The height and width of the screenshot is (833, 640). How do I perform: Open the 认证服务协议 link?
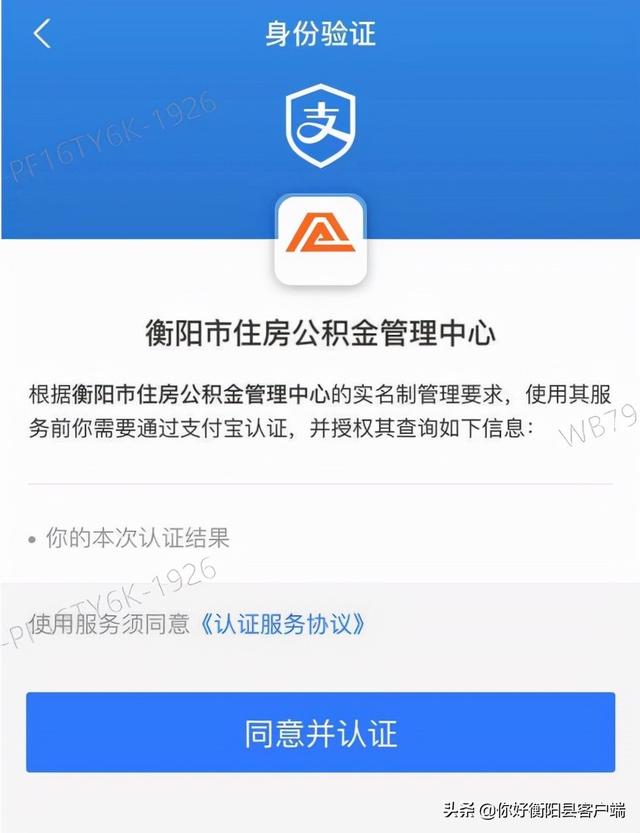[282, 625]
